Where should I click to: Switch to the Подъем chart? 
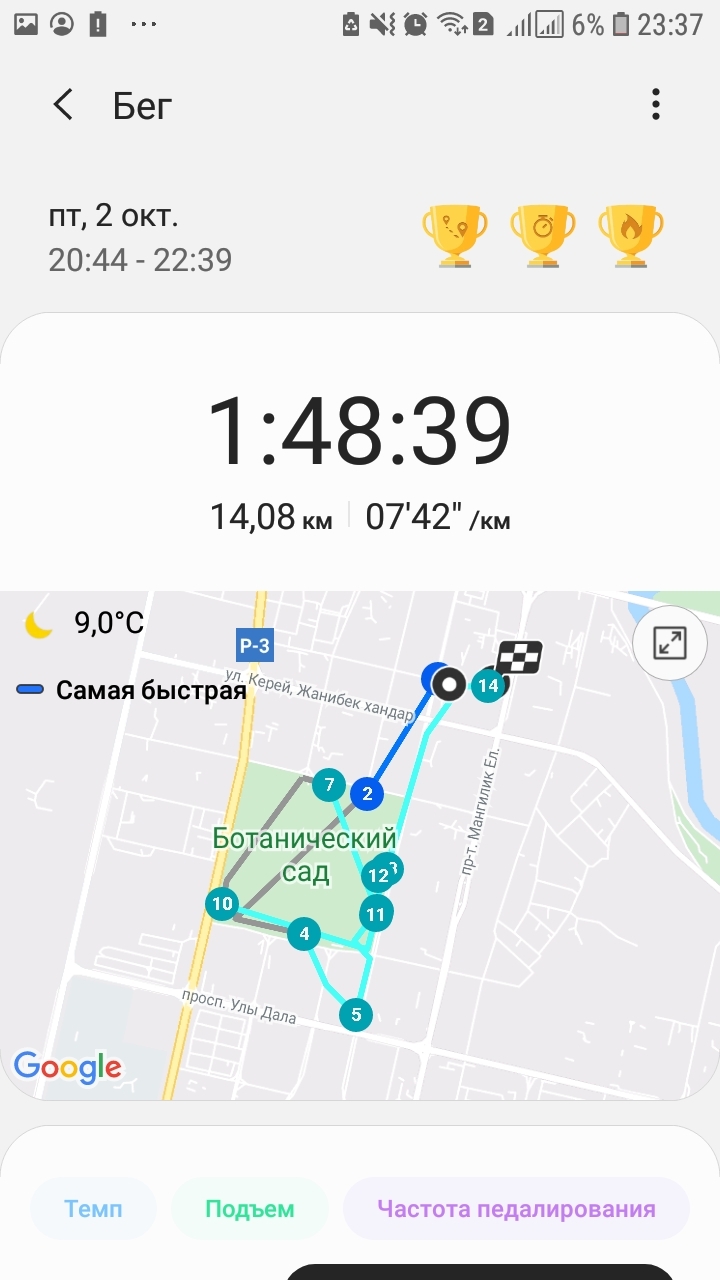coord(250,1208)
